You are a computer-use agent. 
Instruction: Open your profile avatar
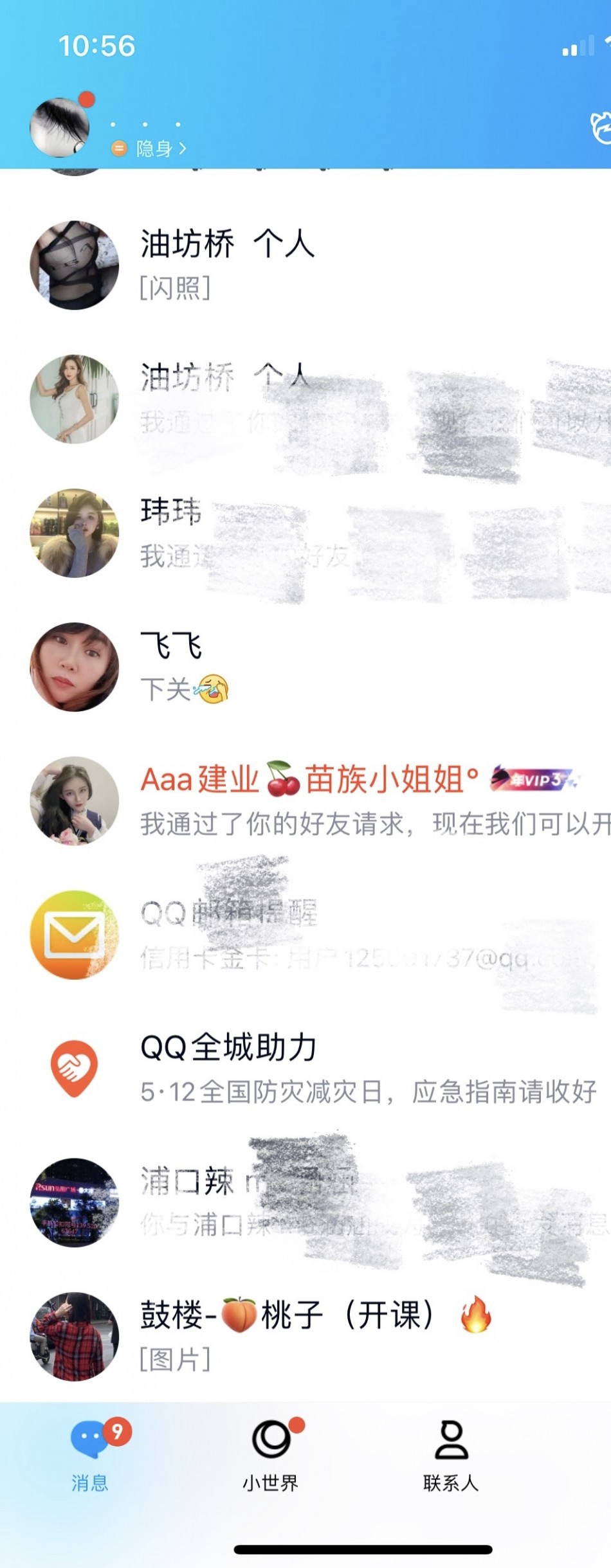pos(60,127)
